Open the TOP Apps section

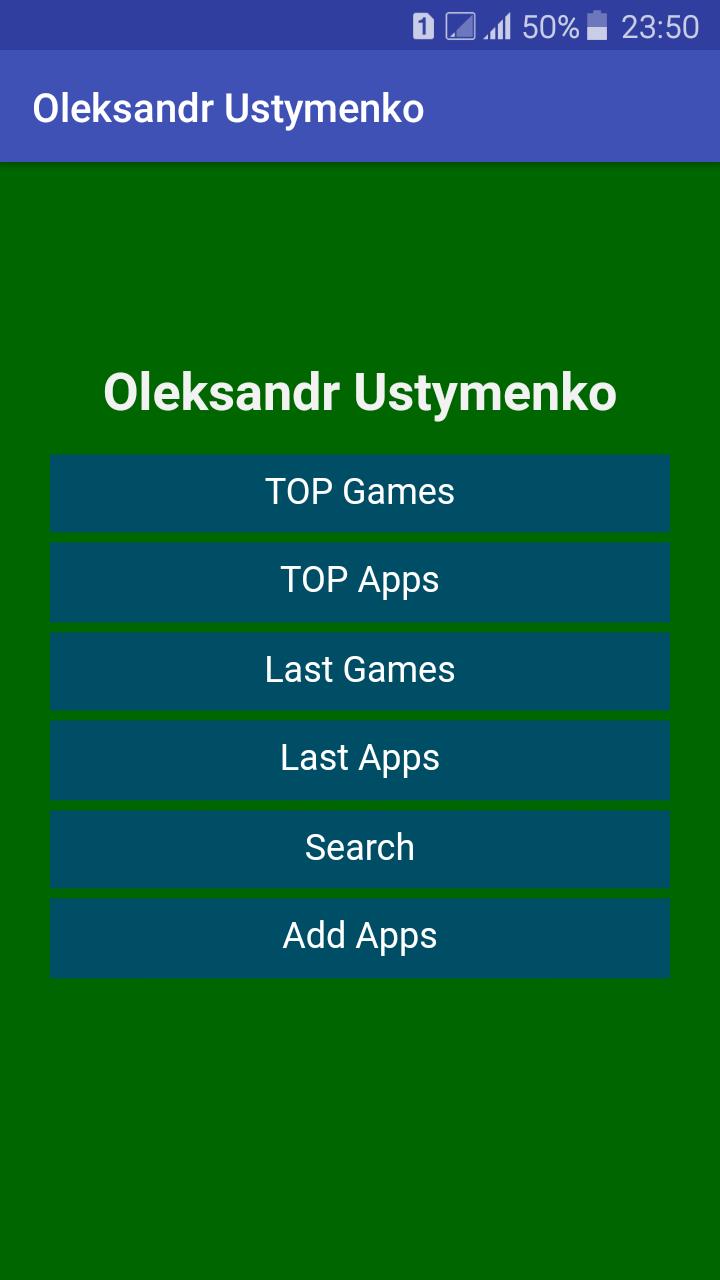pos(360,582)
